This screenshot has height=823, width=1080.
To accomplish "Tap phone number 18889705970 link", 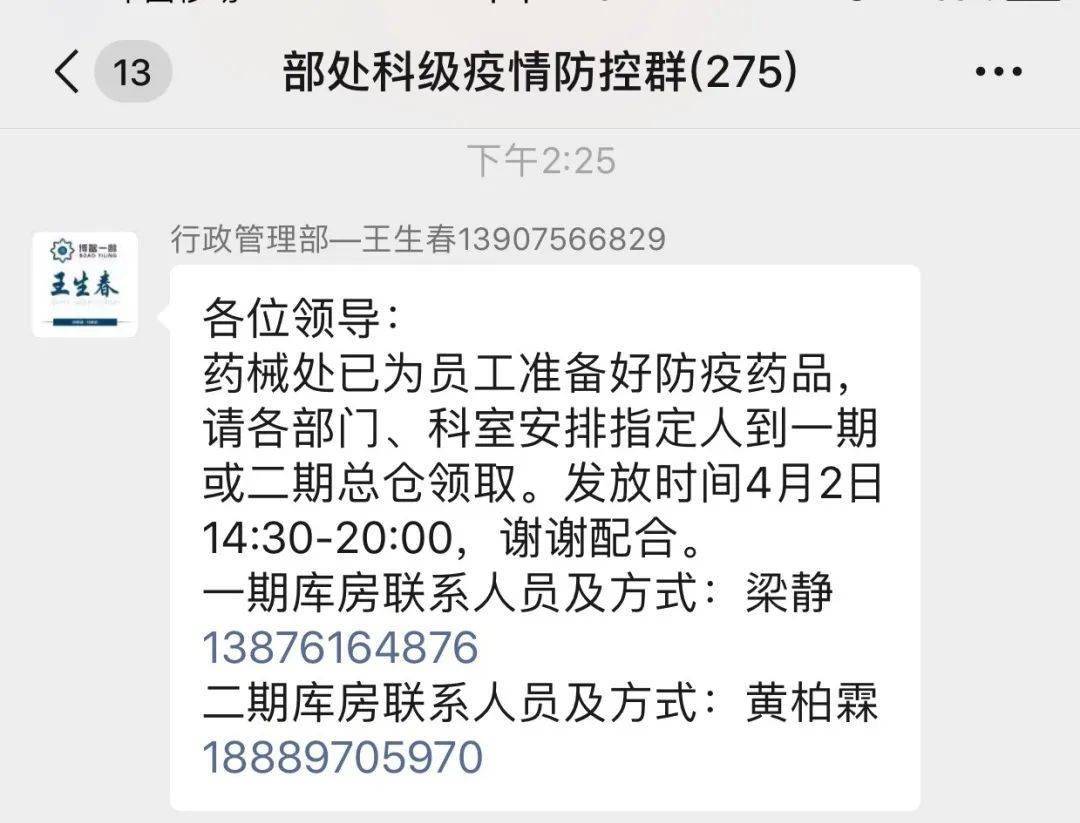I will coord(343,757).
